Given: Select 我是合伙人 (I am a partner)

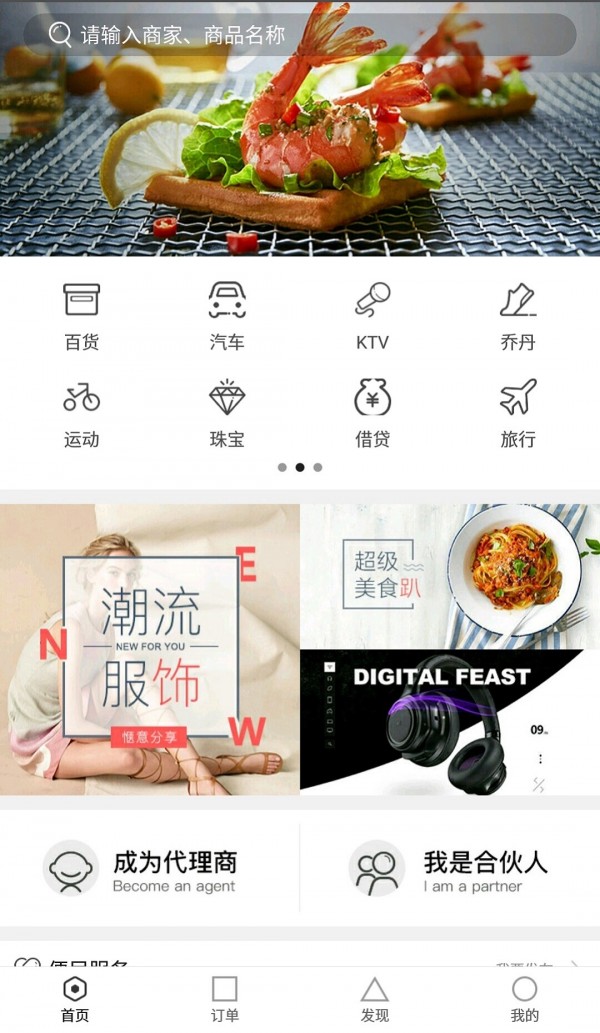Looking at the screenshot, I should [450, 869].
